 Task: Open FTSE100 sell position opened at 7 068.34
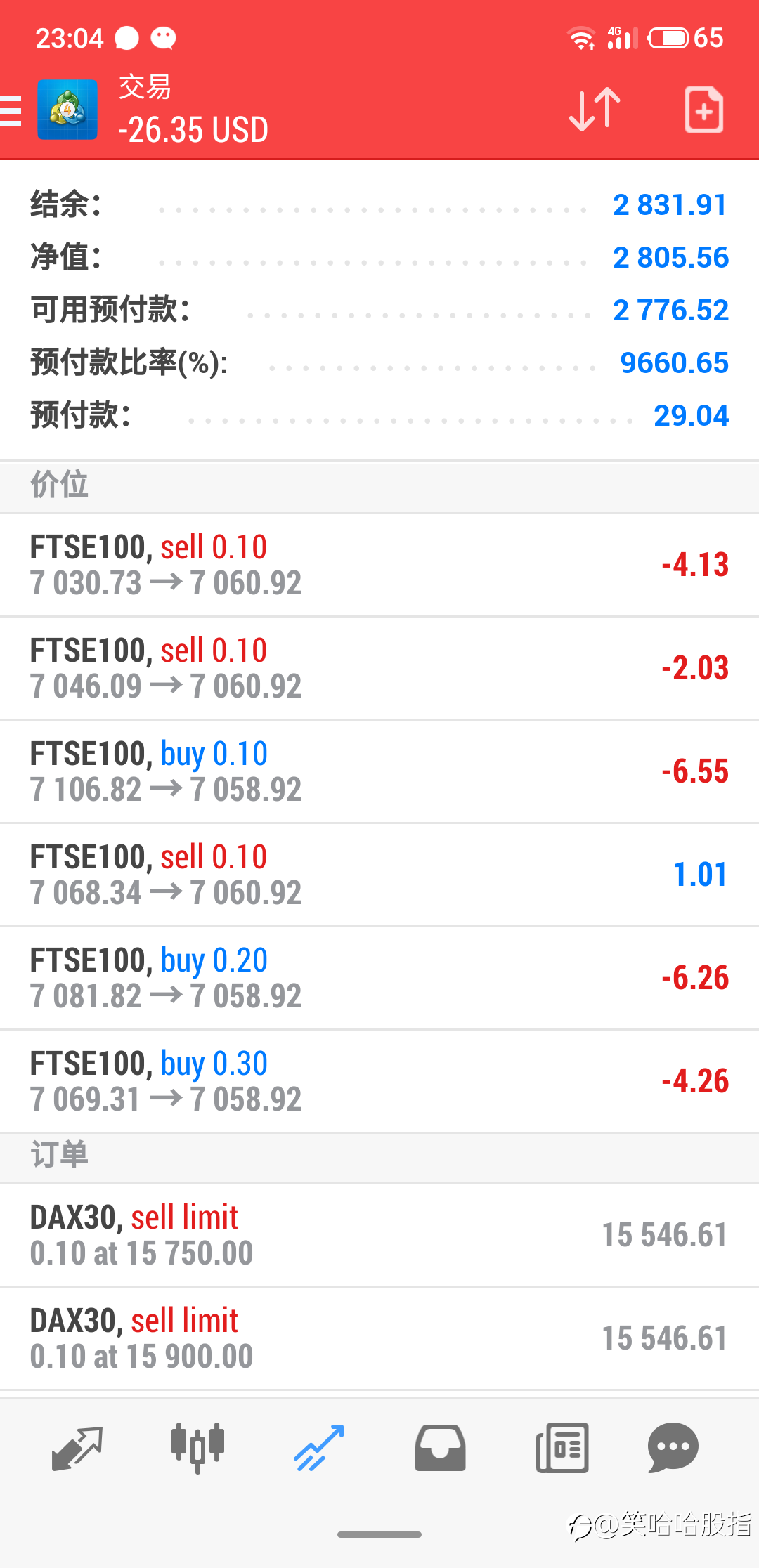pyautogui.click(x=379, y=875)
